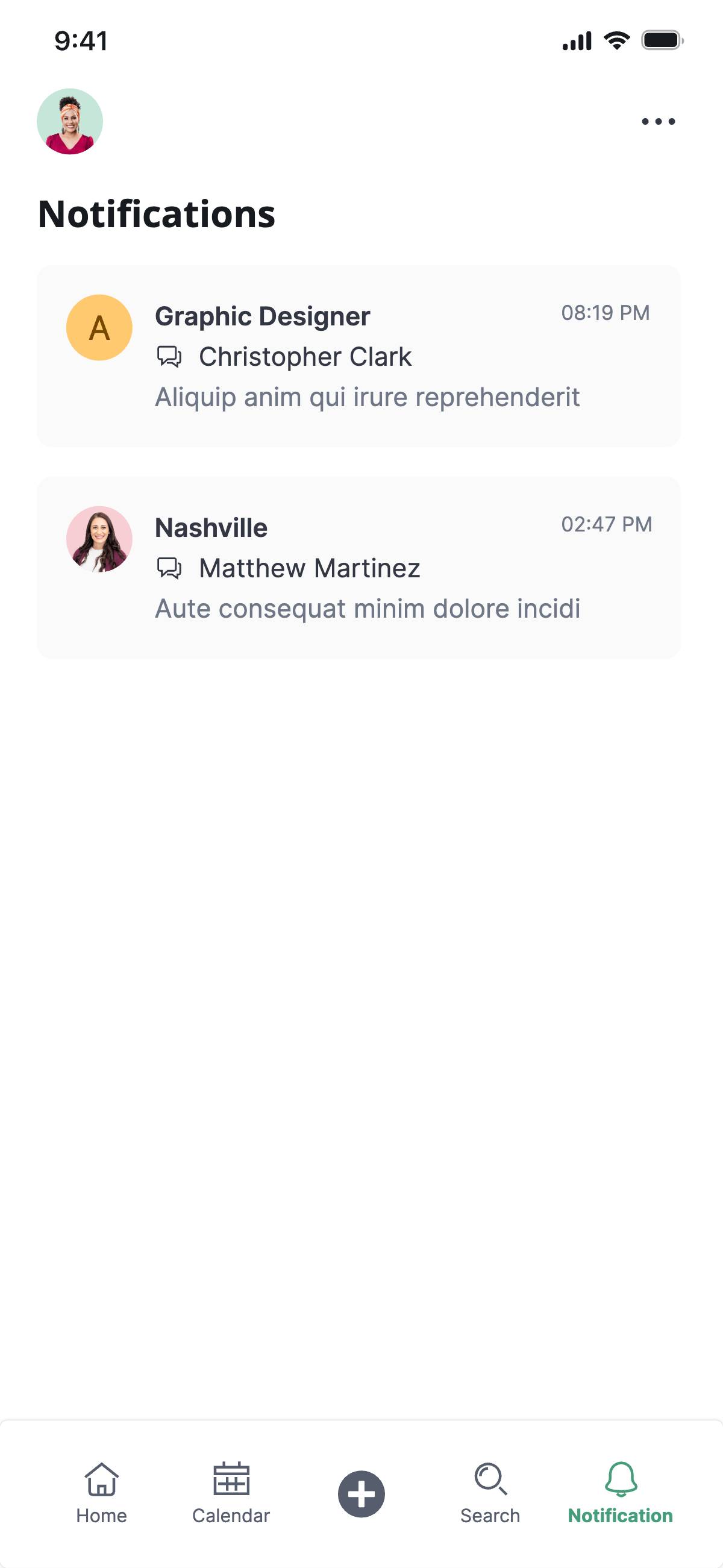Image resolution: width=723 pixels, height=1568 pixels.
Task: Open the profile avatar at top
Action: (70, 121)
